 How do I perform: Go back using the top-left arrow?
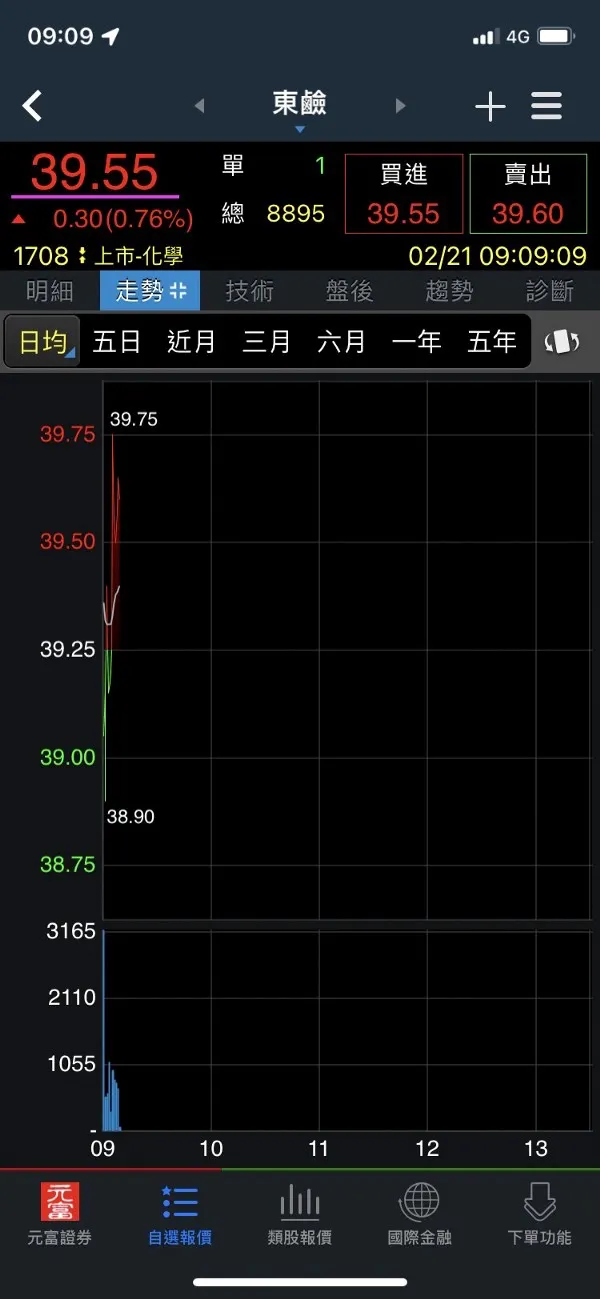pos(33,106)
